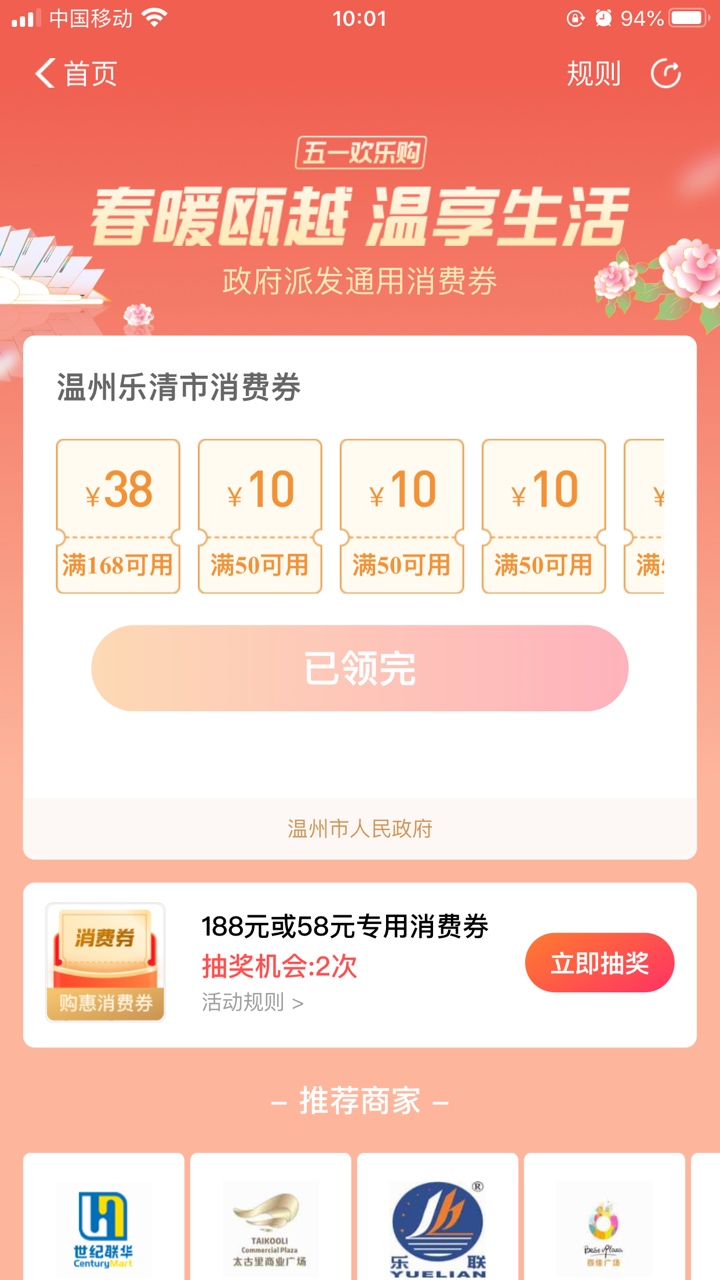Tap the refresh icon in header
The image size is (720, 1280).
click(665, 74)
